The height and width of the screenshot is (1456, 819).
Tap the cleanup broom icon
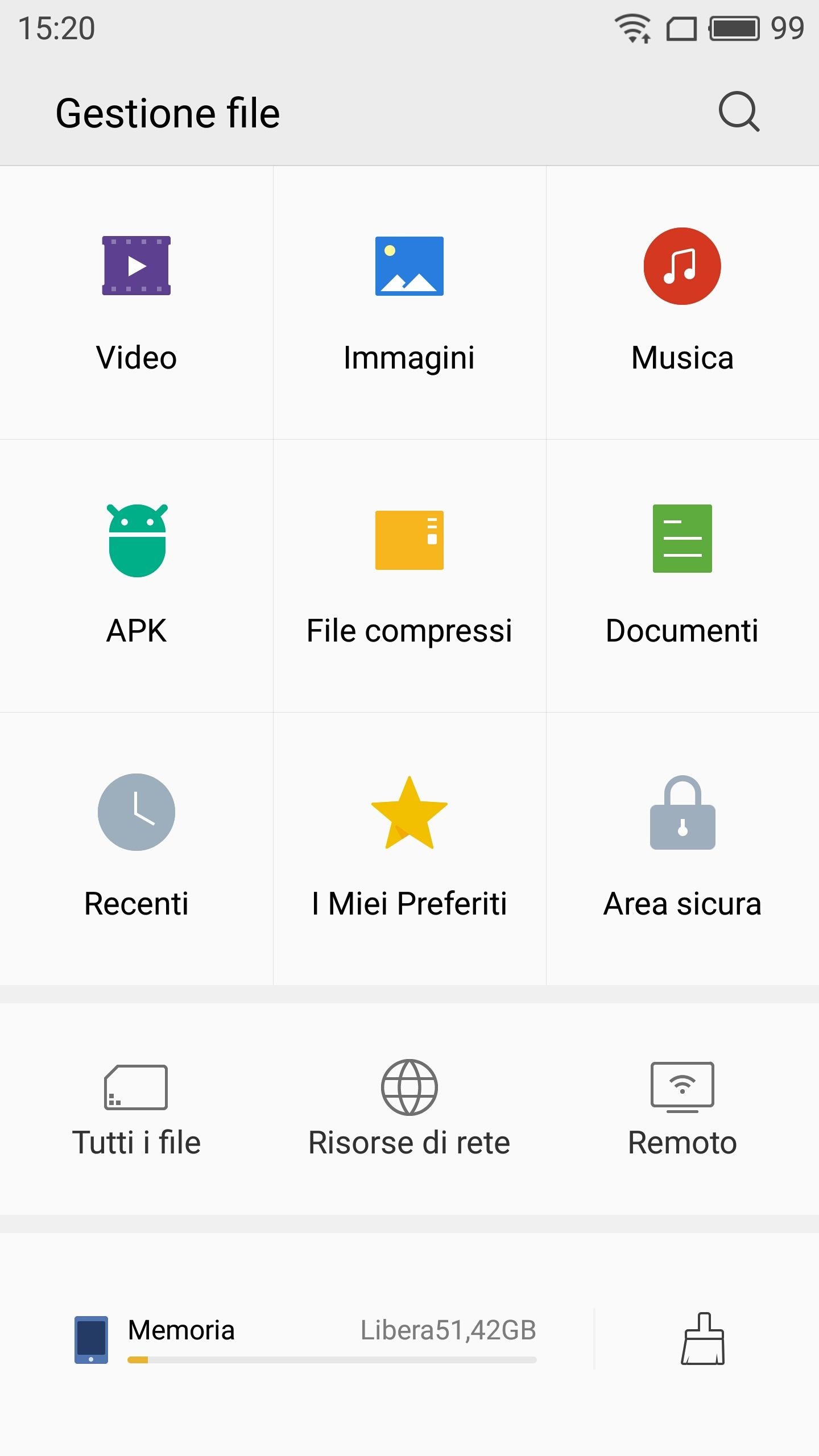click(703, 1338)
